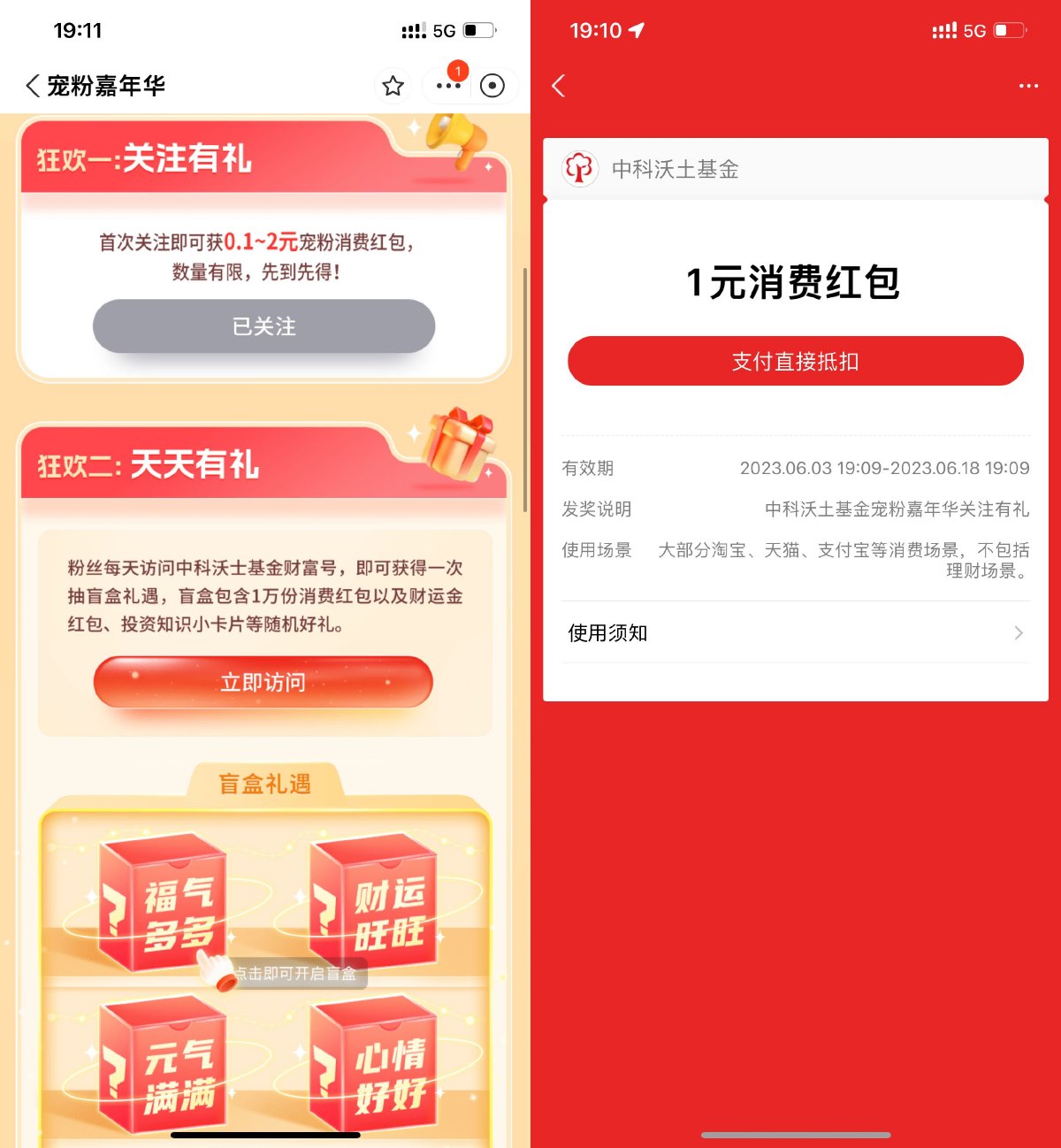Go back from 宠粉嘉年华 page
The image size is (1061, 1148).
(33, 86)
